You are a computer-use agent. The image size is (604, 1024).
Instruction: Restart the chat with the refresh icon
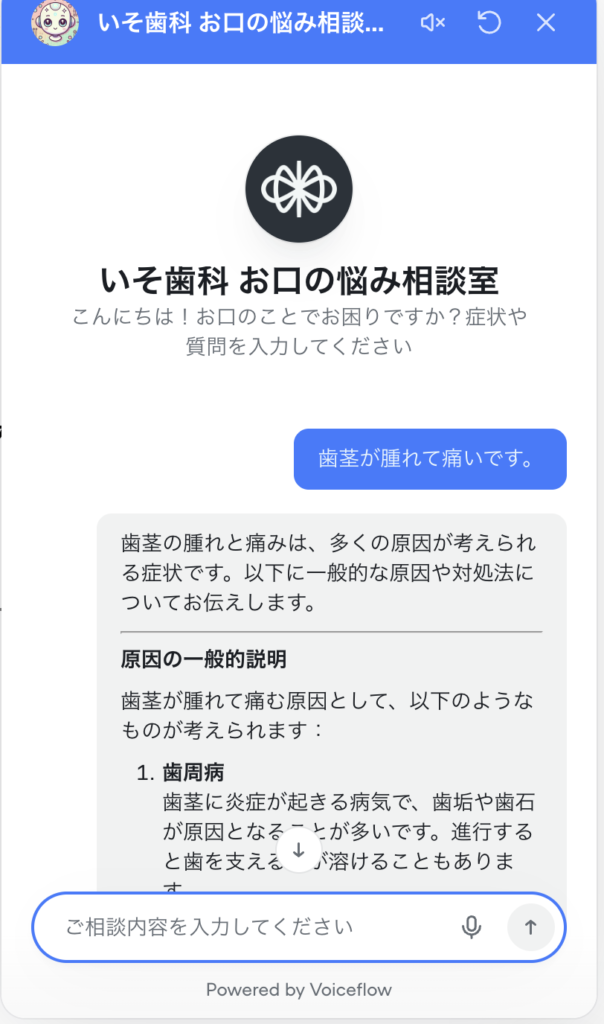click(x=489, y=23)
